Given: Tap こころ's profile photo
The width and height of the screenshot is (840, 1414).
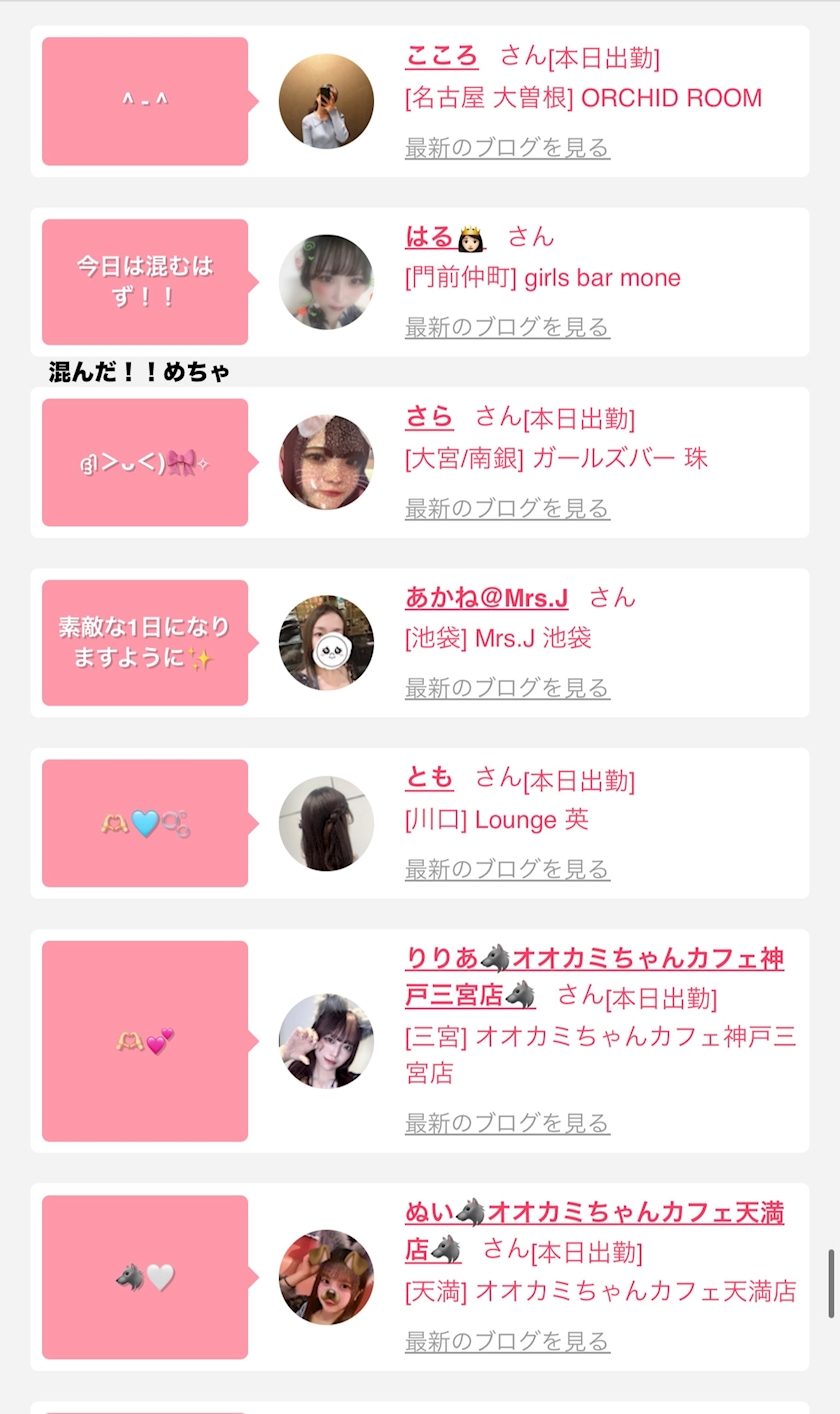Looking at the screenshot, I should pos(326,101).
